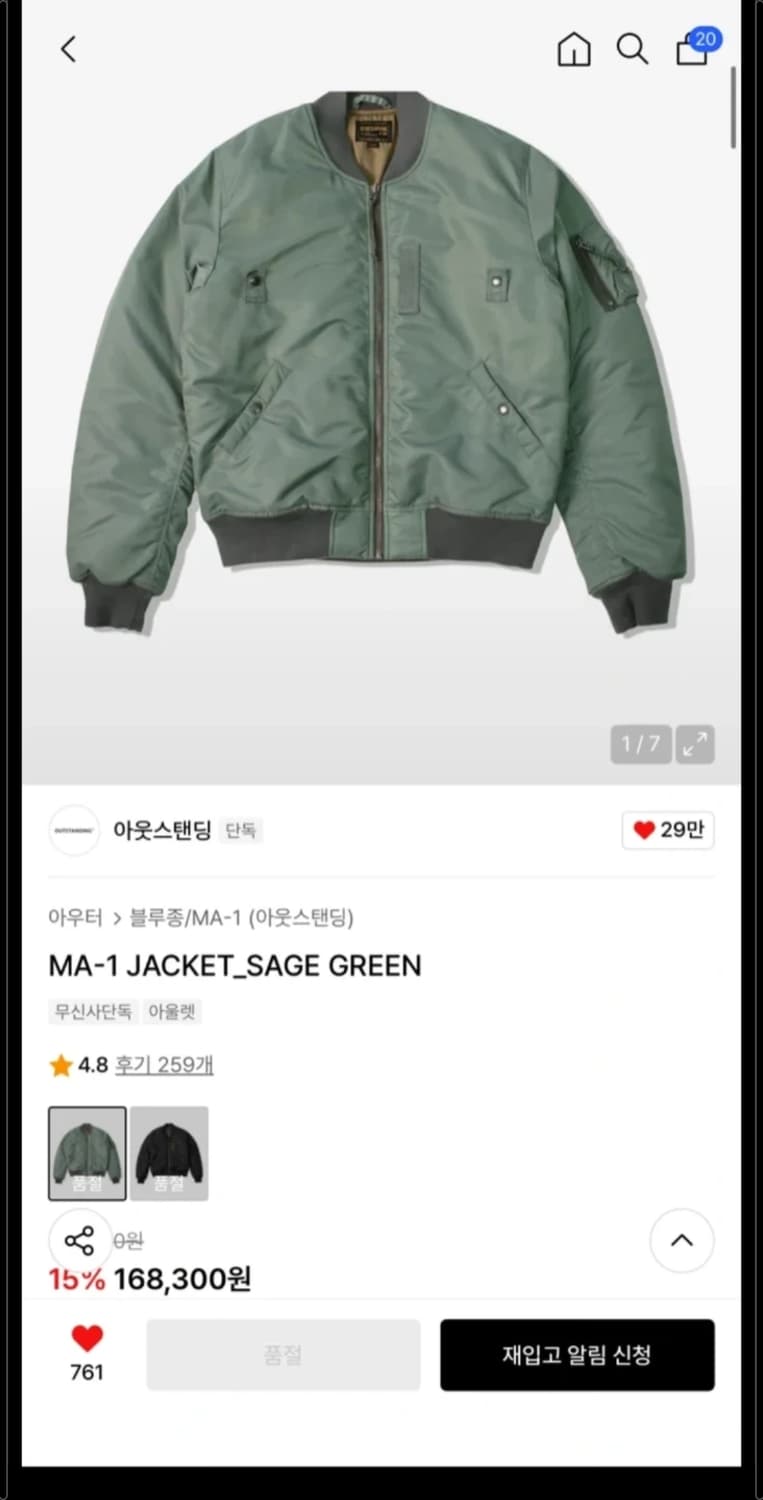Expand the product image to fullscreen

[x=694, y=744]
